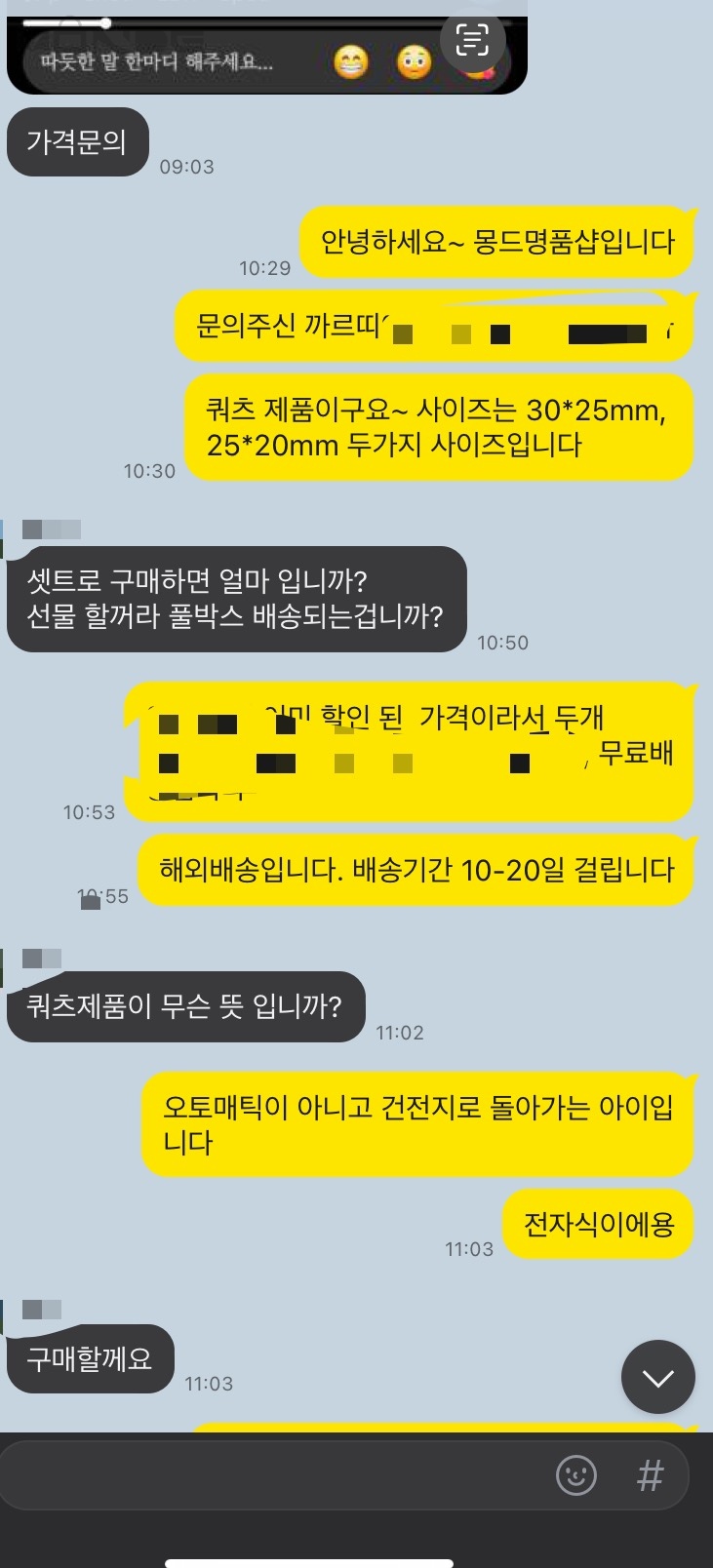
Task: Open the emoticon picker
Action: point(575,1475)
